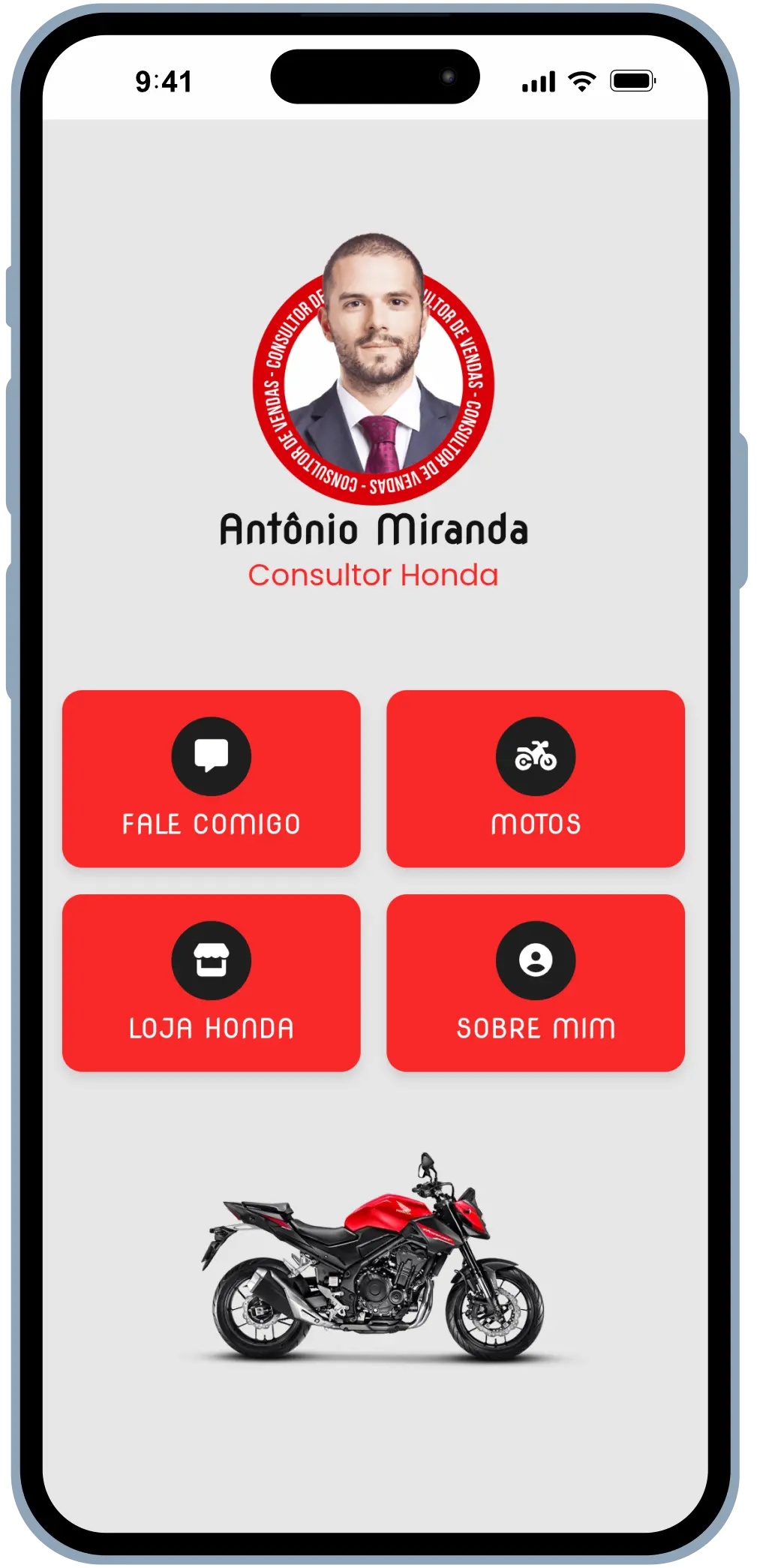Open the Loja Honda button
757x1568 pixels.
tap(211, 982)
